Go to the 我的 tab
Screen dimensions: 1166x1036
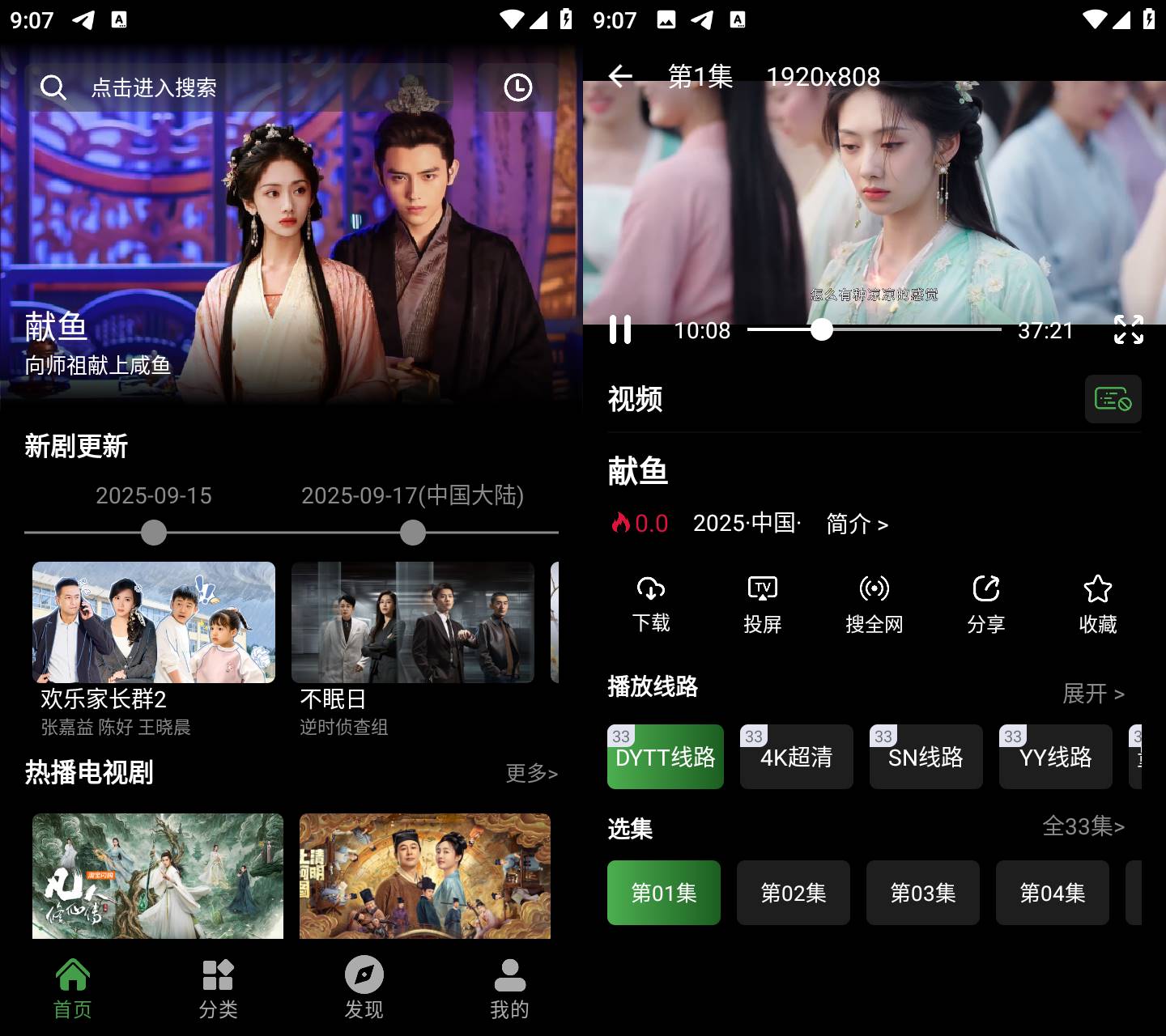tap(509, 987)
